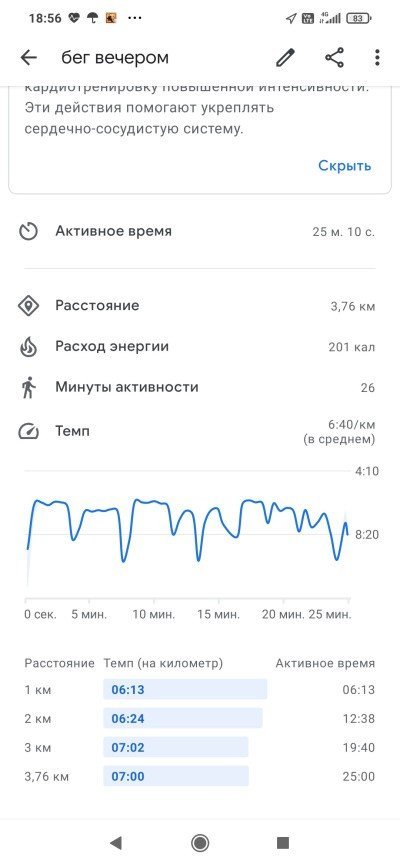Tap Скрыть to hide the info card

coord(344,165)
